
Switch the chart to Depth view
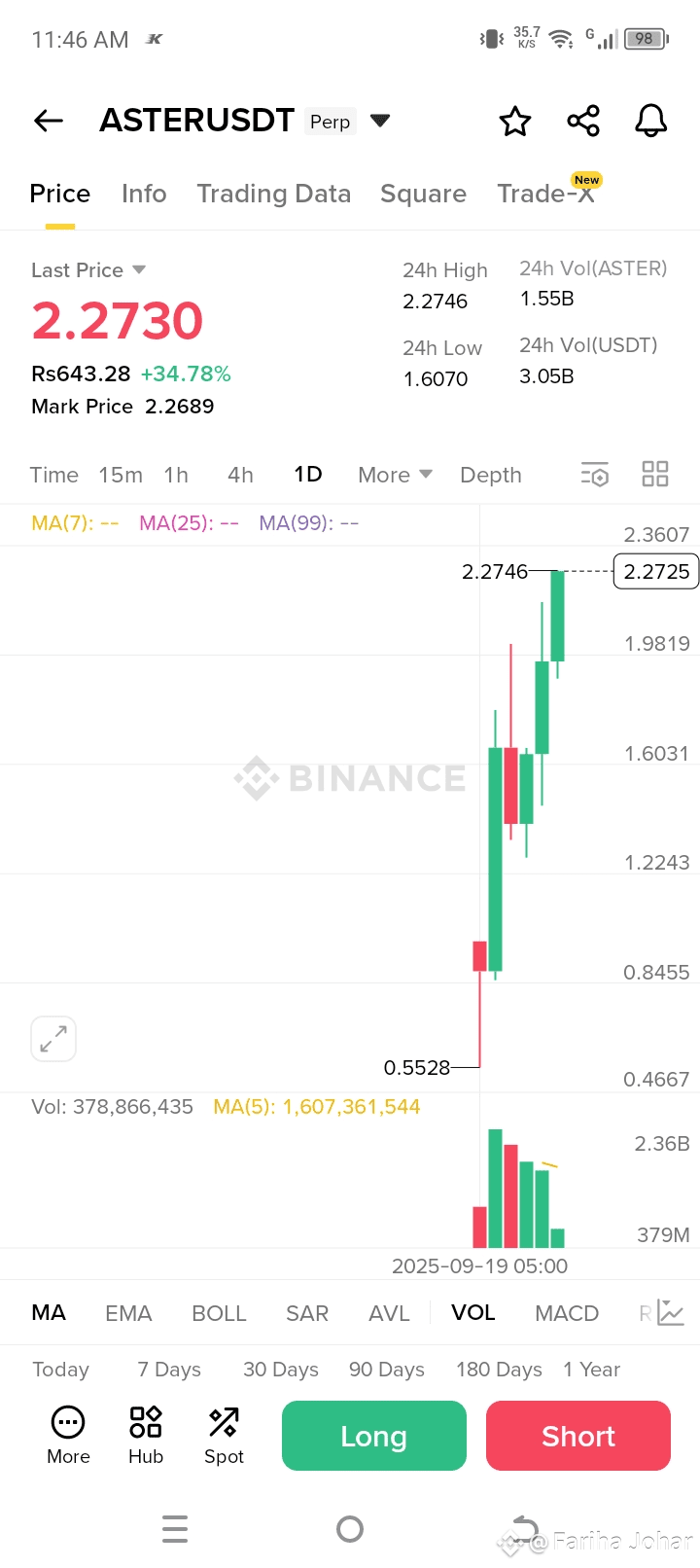[491, 475]
